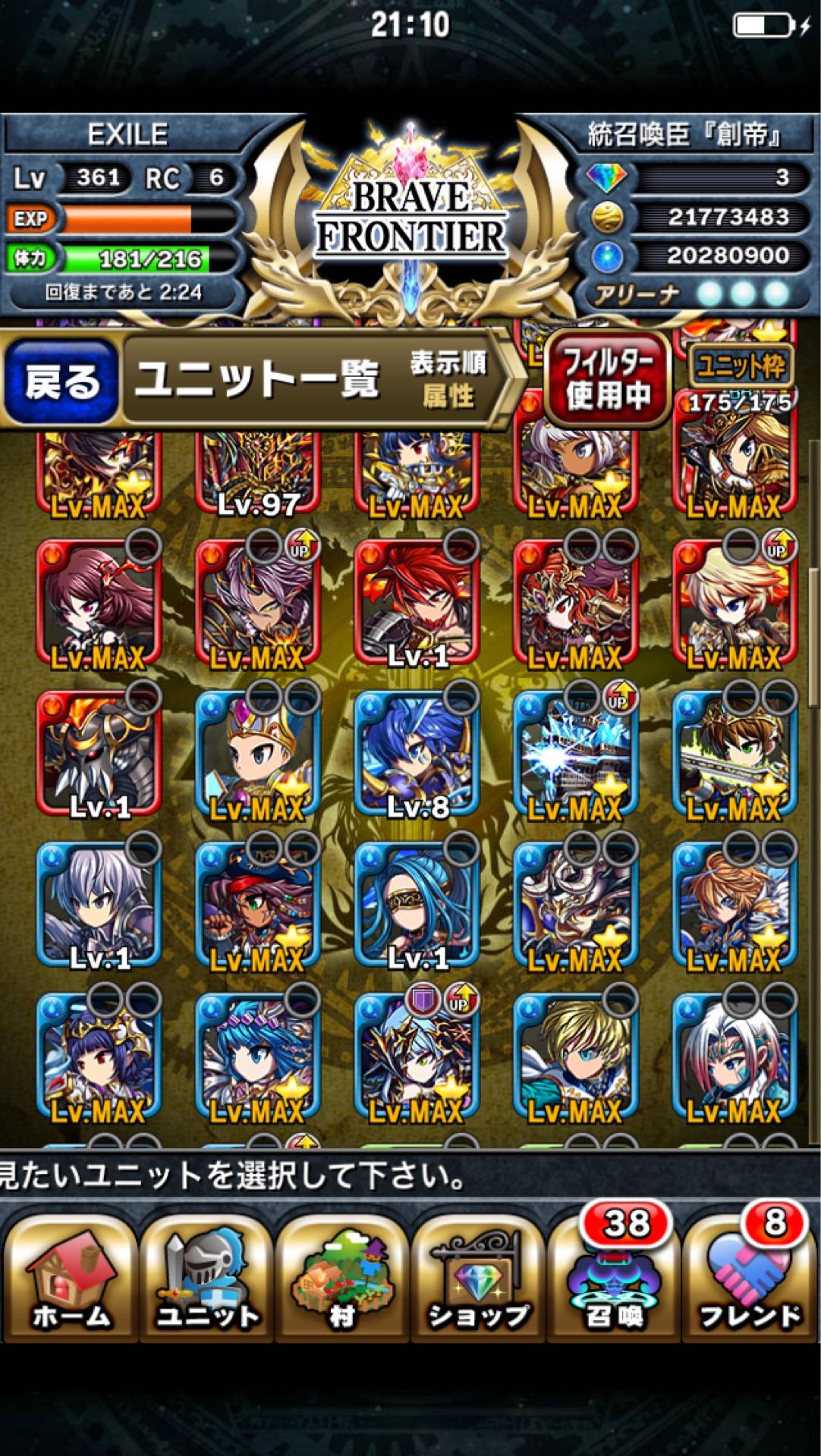Viewport: 821px width, 1456px height.
Task: Select the dark armored fire unit Lv.1
Action: (x=99, y=755)
